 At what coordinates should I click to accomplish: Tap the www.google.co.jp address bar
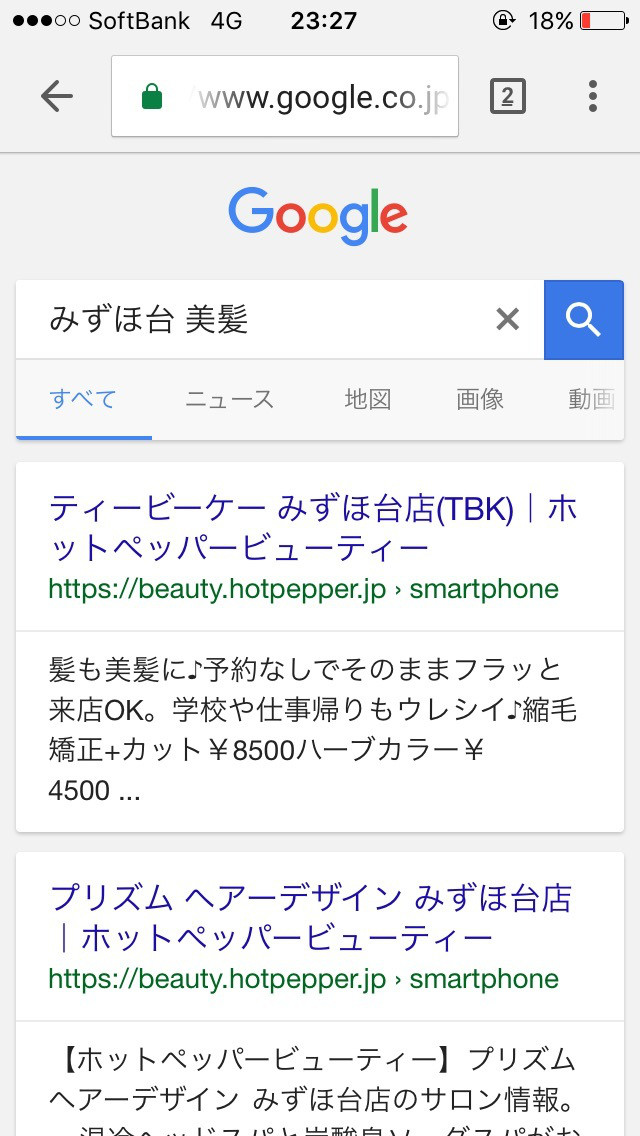pos(300,97)
